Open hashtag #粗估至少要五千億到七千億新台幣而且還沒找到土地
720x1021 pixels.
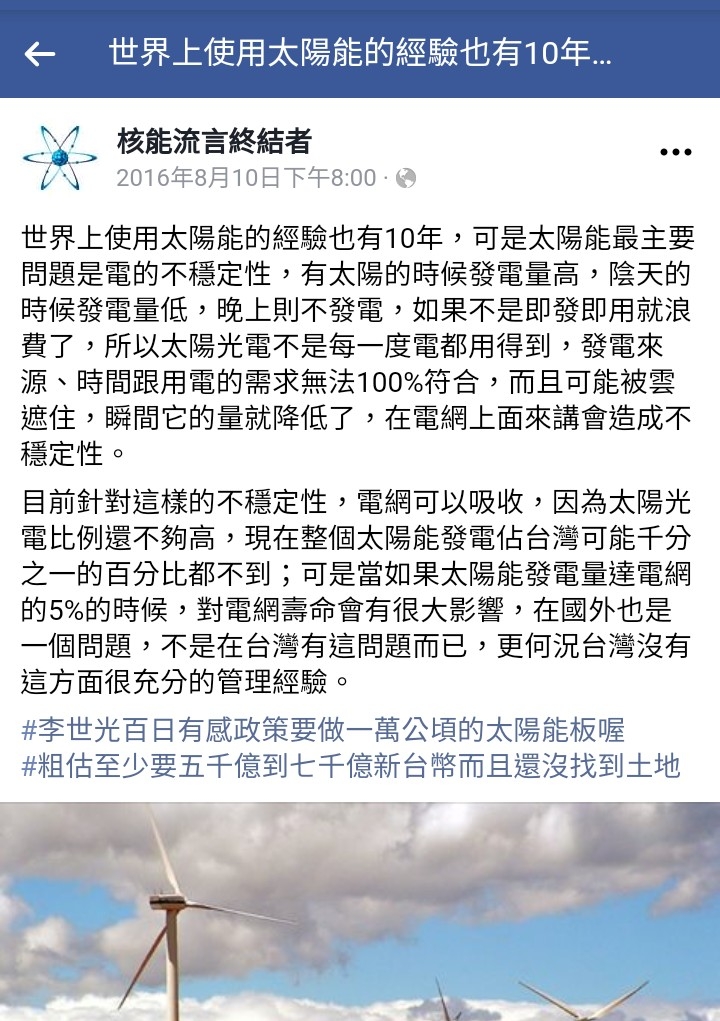coord(350,766)
